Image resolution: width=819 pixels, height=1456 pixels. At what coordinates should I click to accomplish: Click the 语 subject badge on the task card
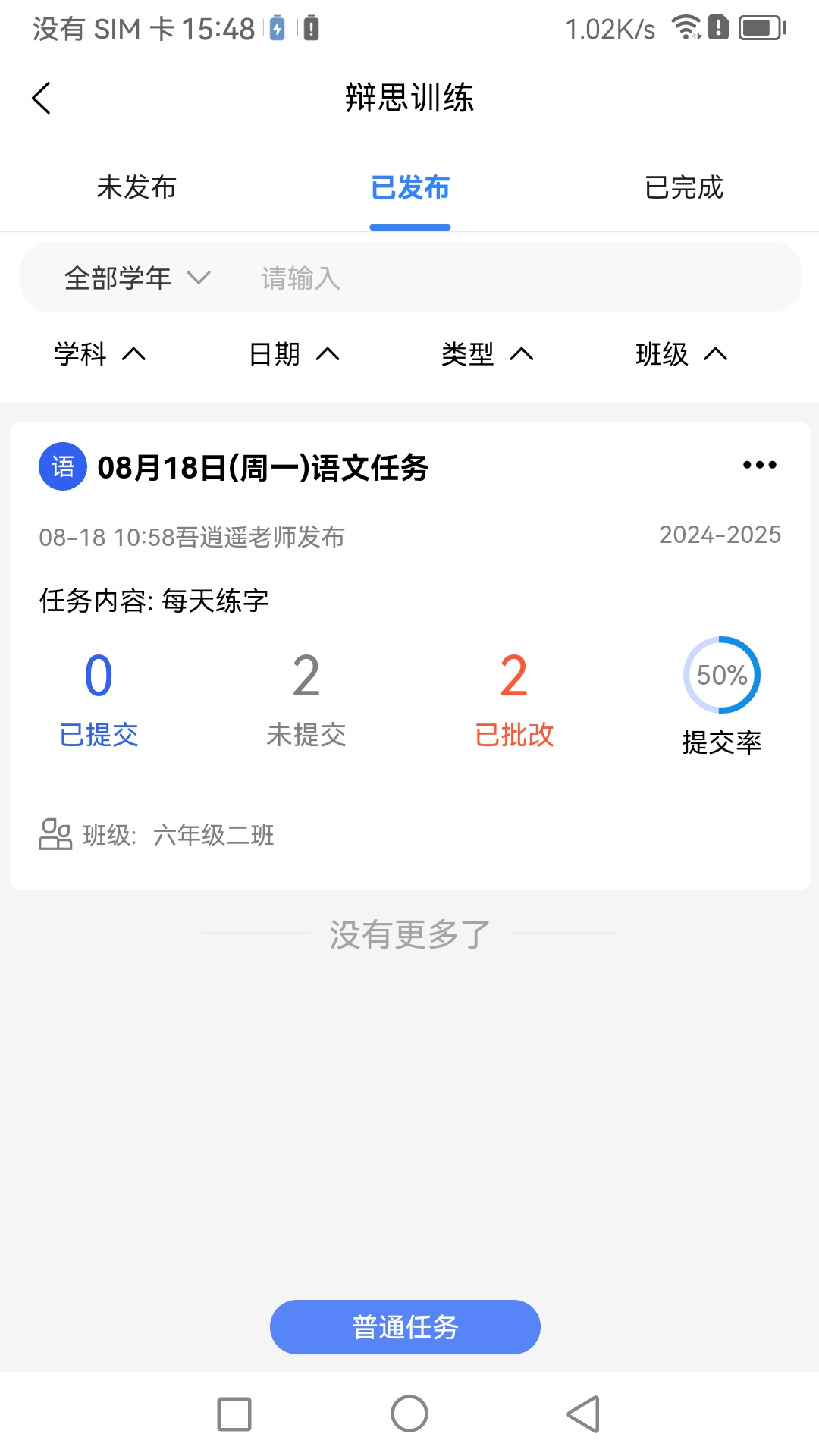pyautogui.click(x=62, y=466)
